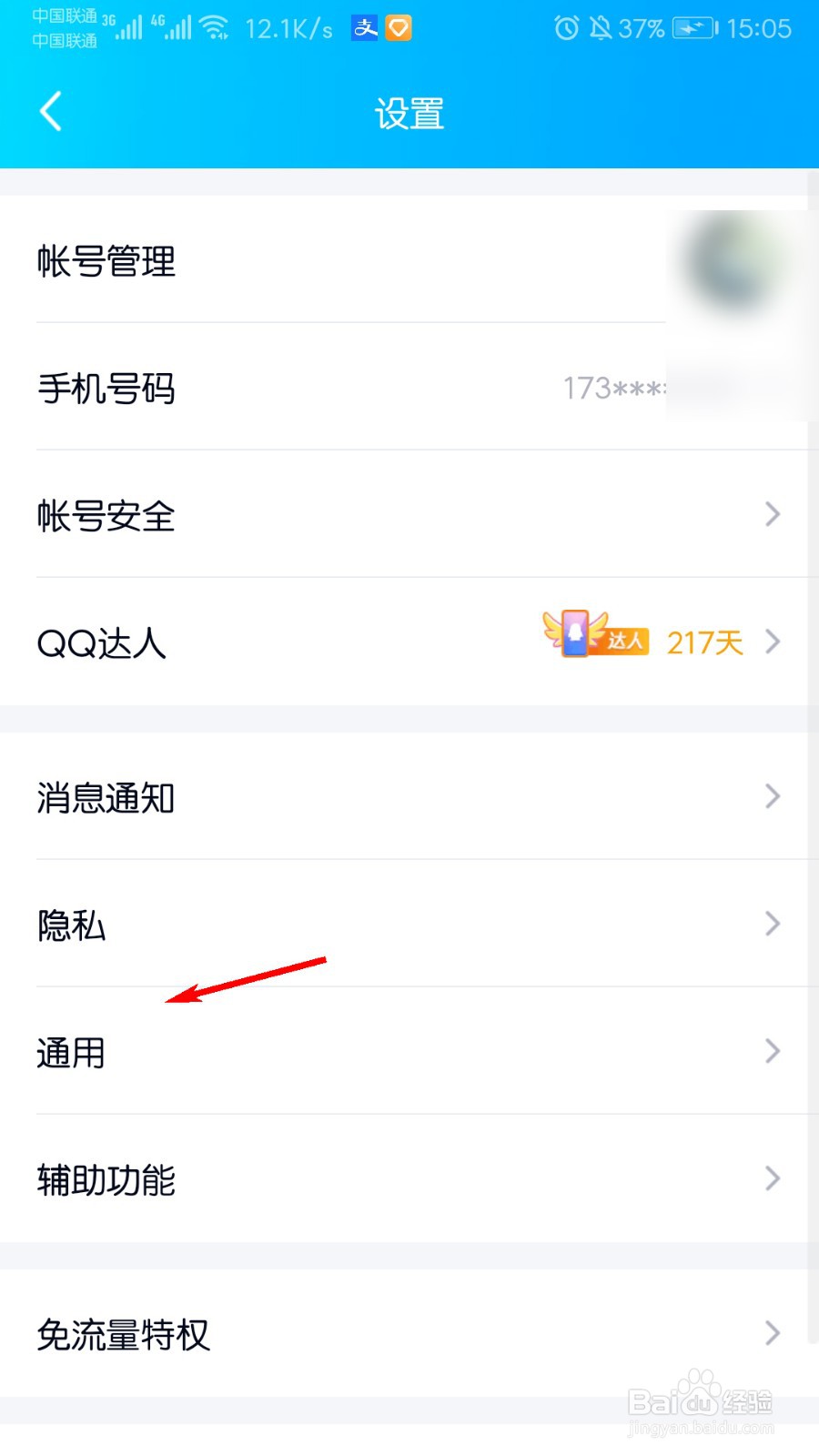Select the 辅助功能 settings entry
The width and height of the screenshot is (819, 1456).
pos(105,1179)
